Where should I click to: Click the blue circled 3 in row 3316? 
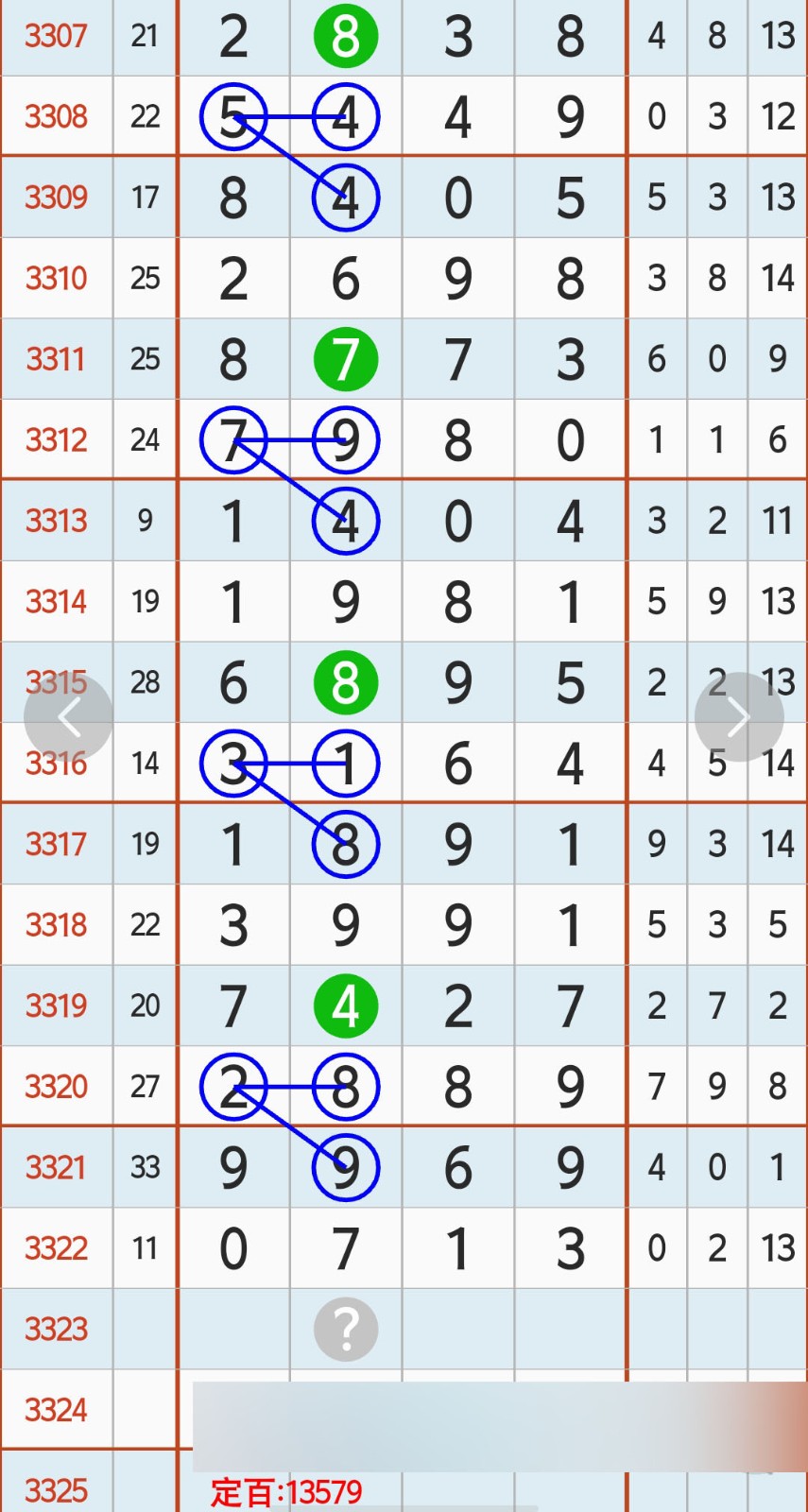232,763
